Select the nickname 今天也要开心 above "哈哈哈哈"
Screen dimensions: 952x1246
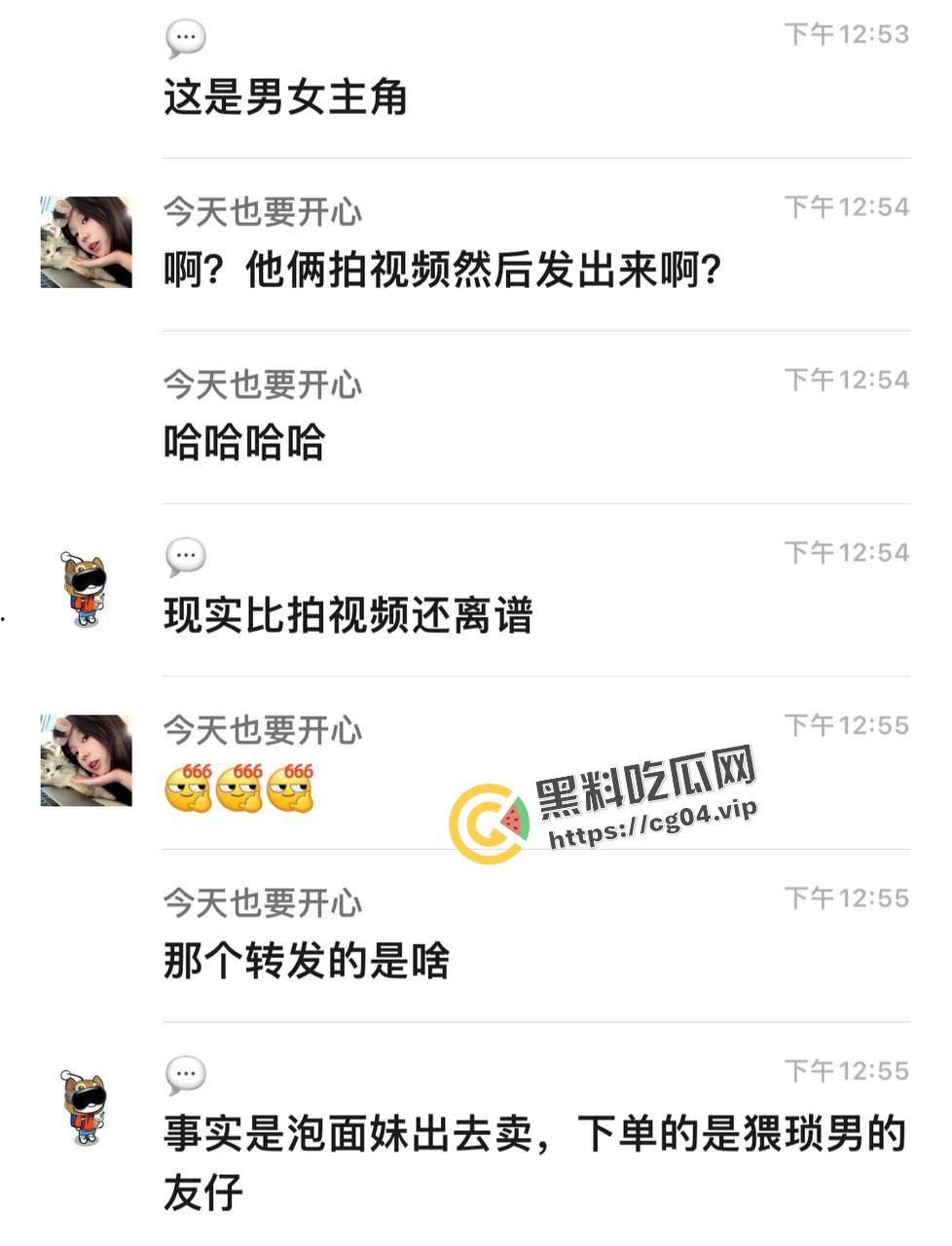(x=261, y=385)
